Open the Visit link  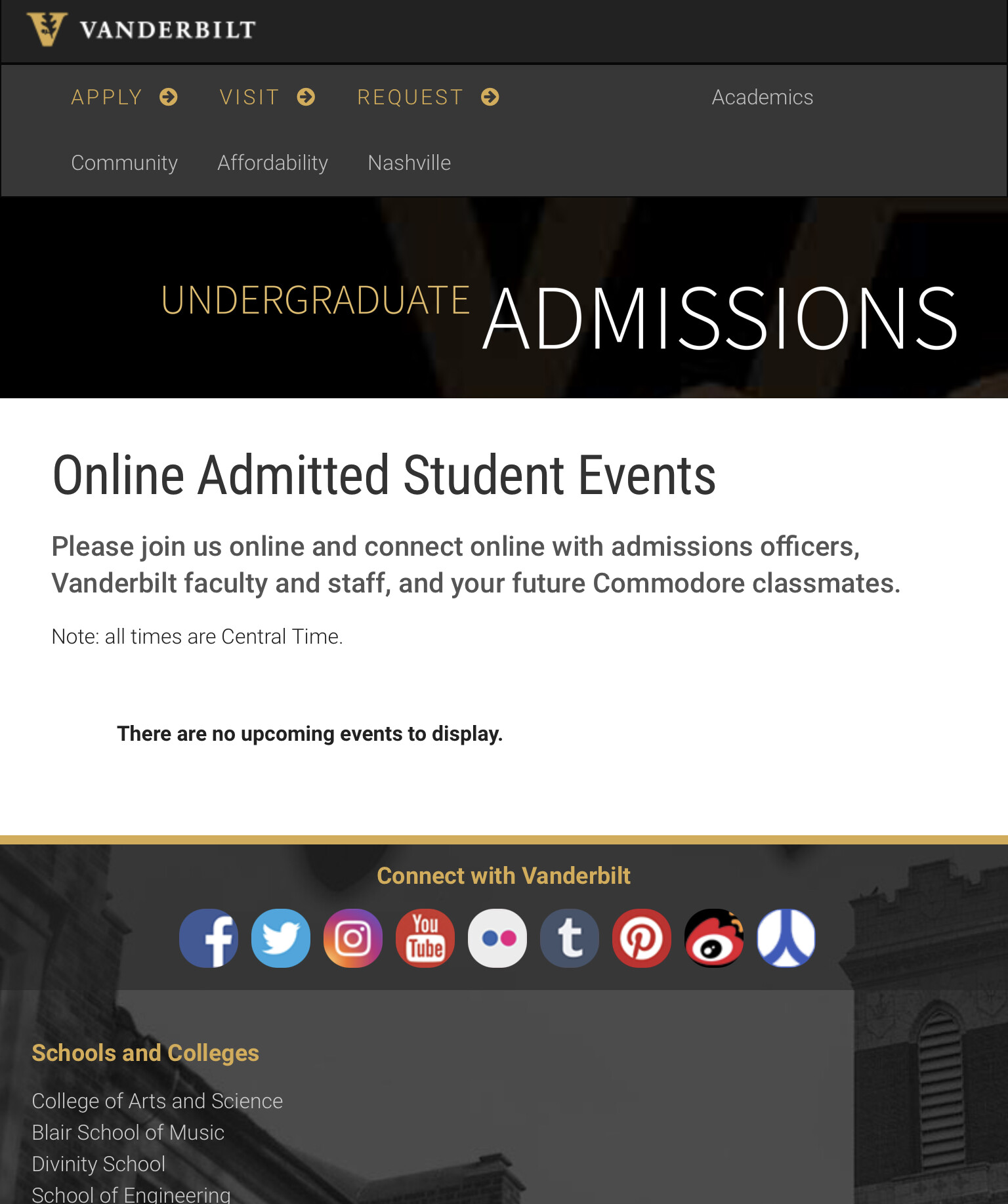coord(266,97)
